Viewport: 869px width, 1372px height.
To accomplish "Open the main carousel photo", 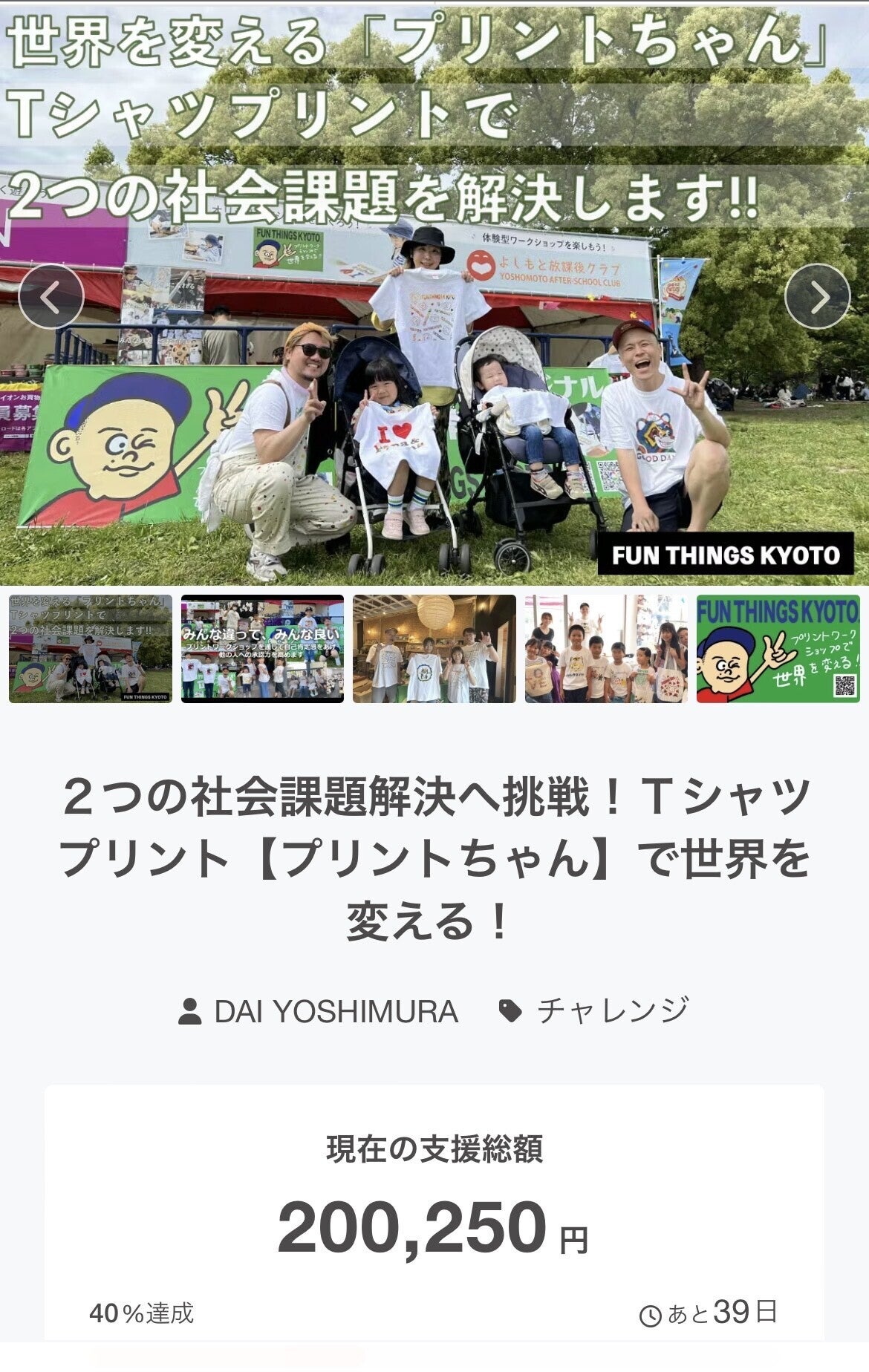I will pos(434,416).
